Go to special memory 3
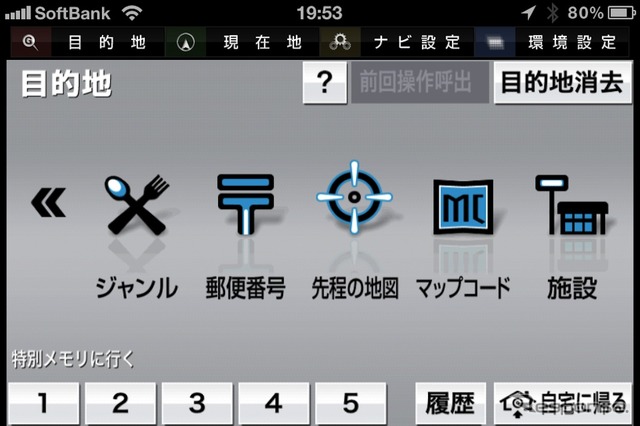This screenshot has width=640, height=426. tap(197, 404)
